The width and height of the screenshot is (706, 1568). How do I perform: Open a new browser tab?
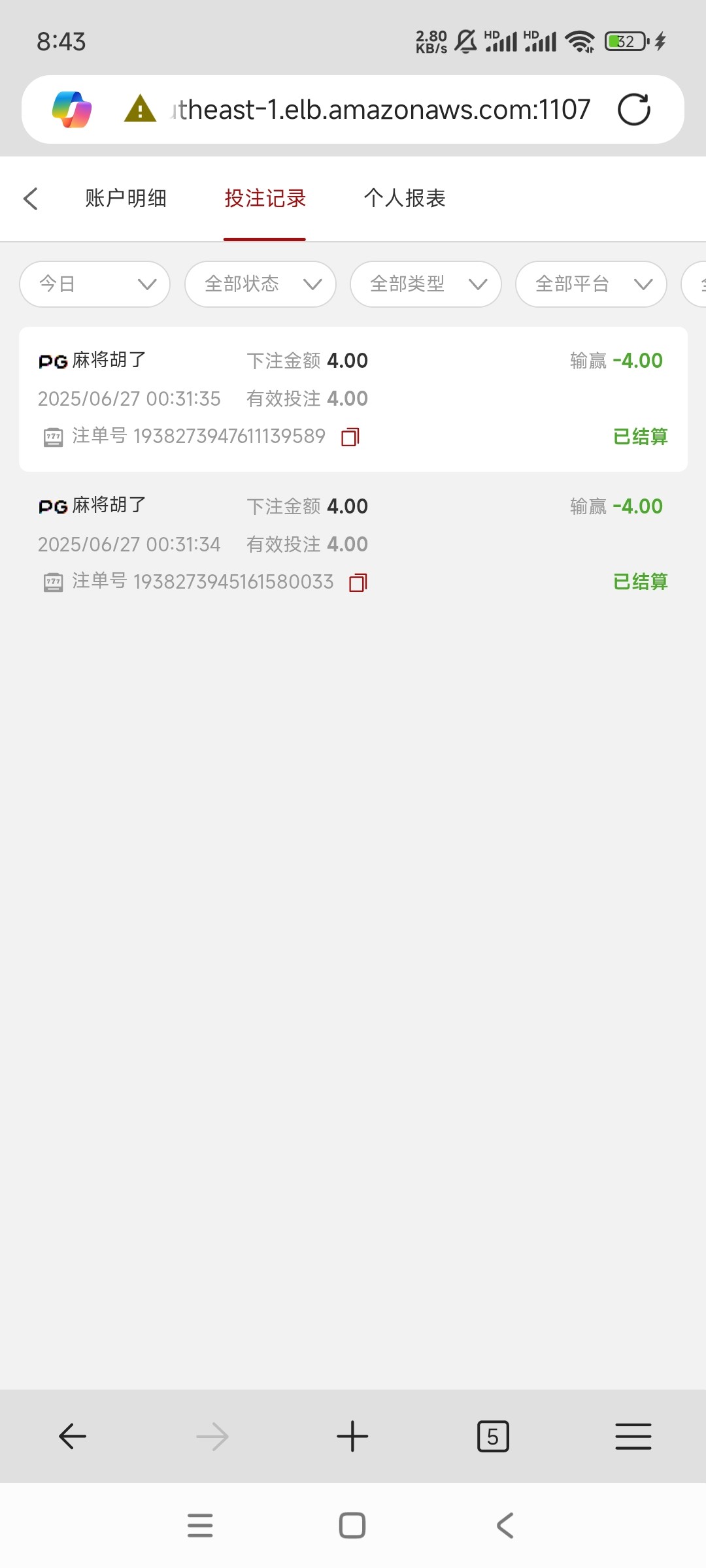click(352, 1436)
